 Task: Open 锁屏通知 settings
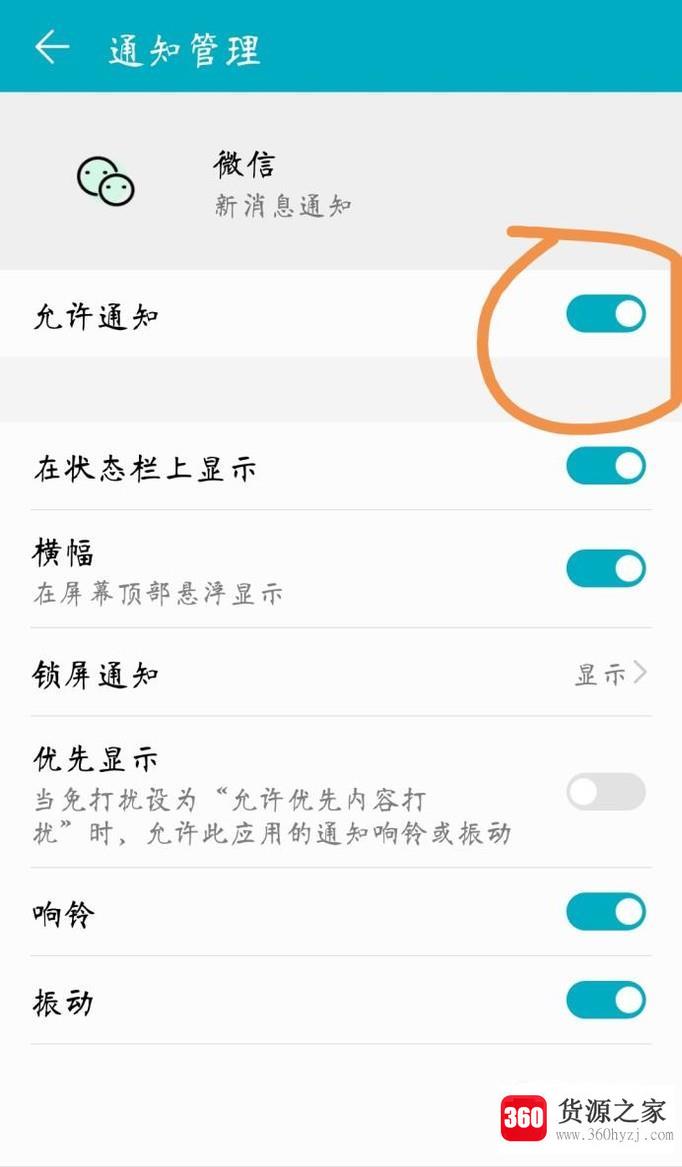tap(340, 674)
